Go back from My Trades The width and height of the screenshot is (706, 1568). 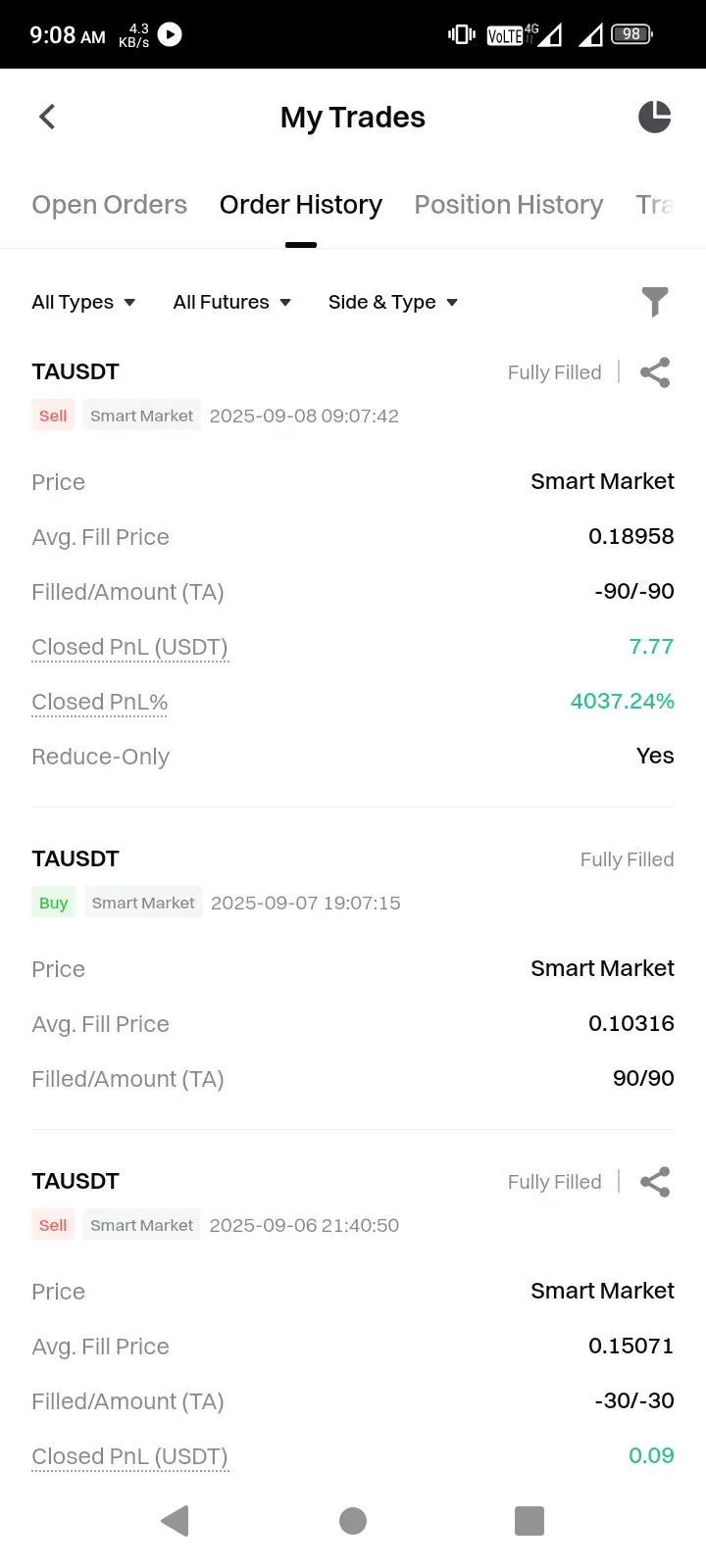pos(47,118)
